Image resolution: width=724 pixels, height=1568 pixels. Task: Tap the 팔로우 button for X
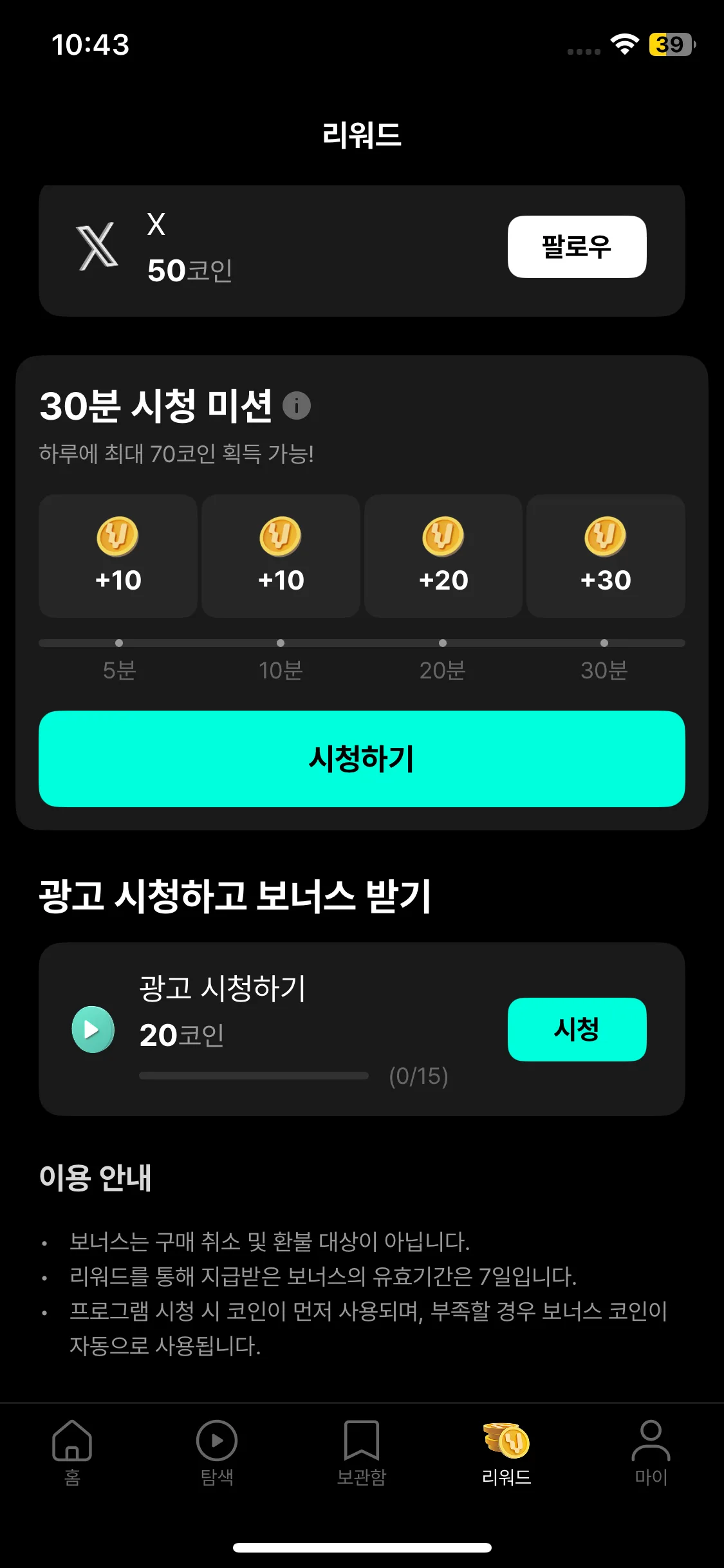pyautogui.click(x=577, y=247)
